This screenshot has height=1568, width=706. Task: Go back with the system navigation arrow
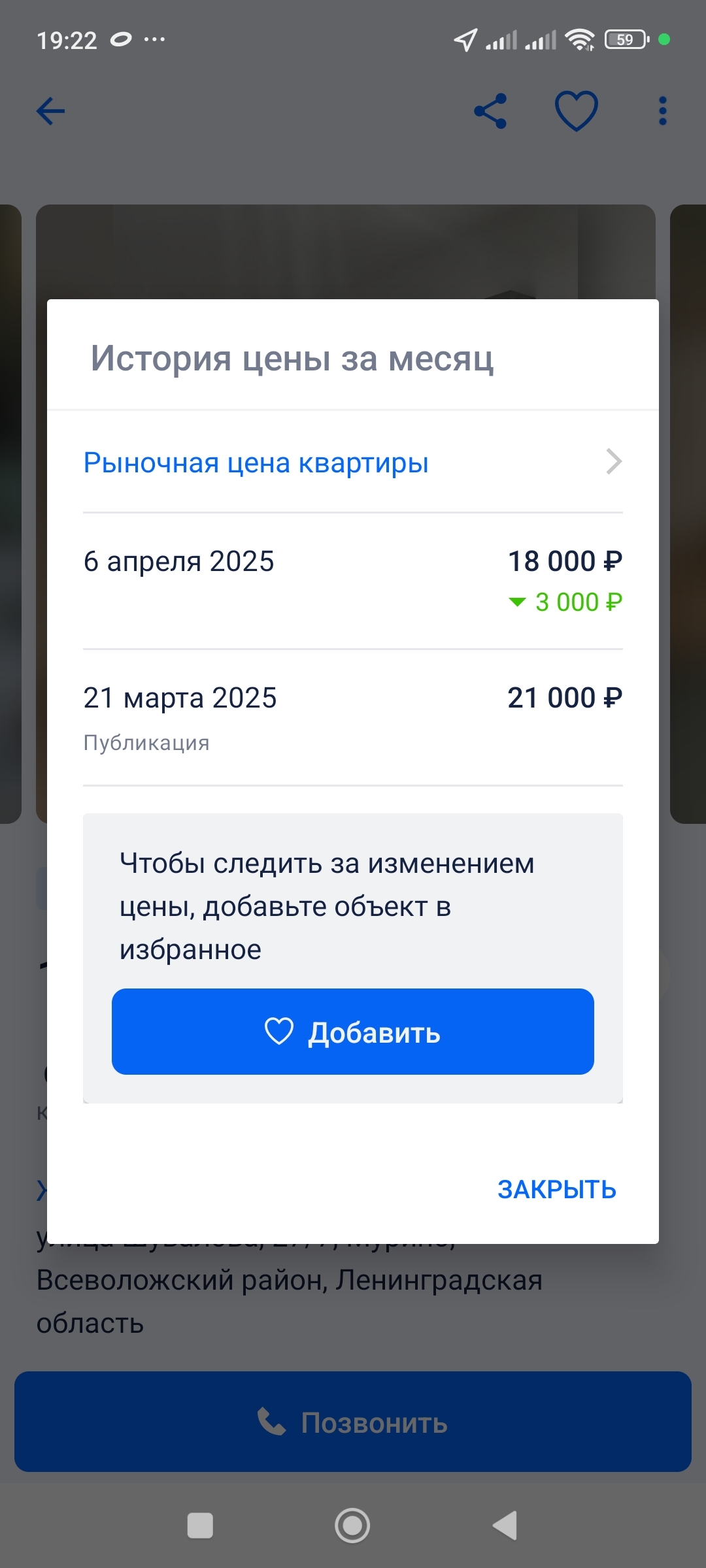point(505,1526)
